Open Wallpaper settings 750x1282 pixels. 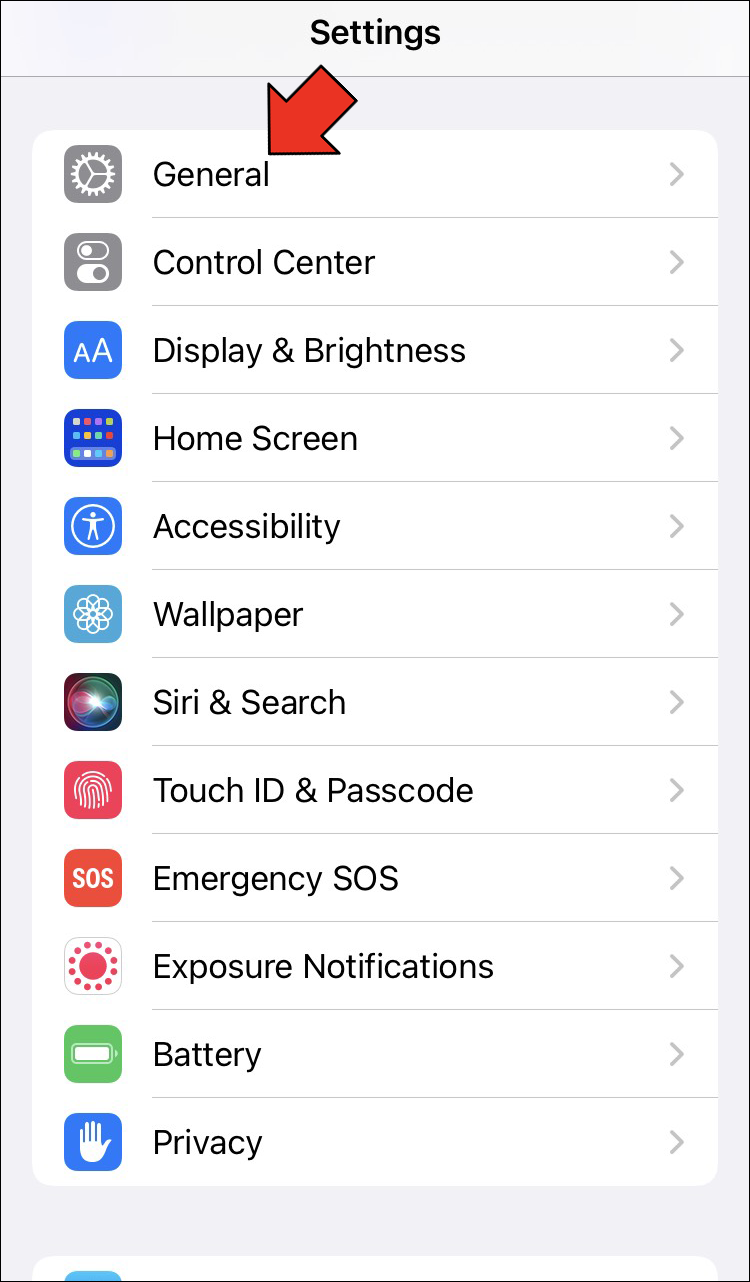(x=228, y=614)
